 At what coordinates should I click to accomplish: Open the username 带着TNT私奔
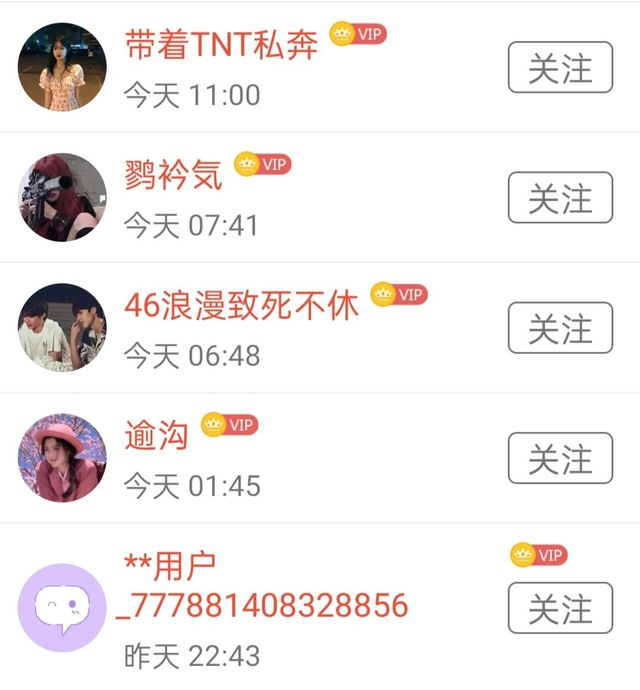click(x=221, y=44)
